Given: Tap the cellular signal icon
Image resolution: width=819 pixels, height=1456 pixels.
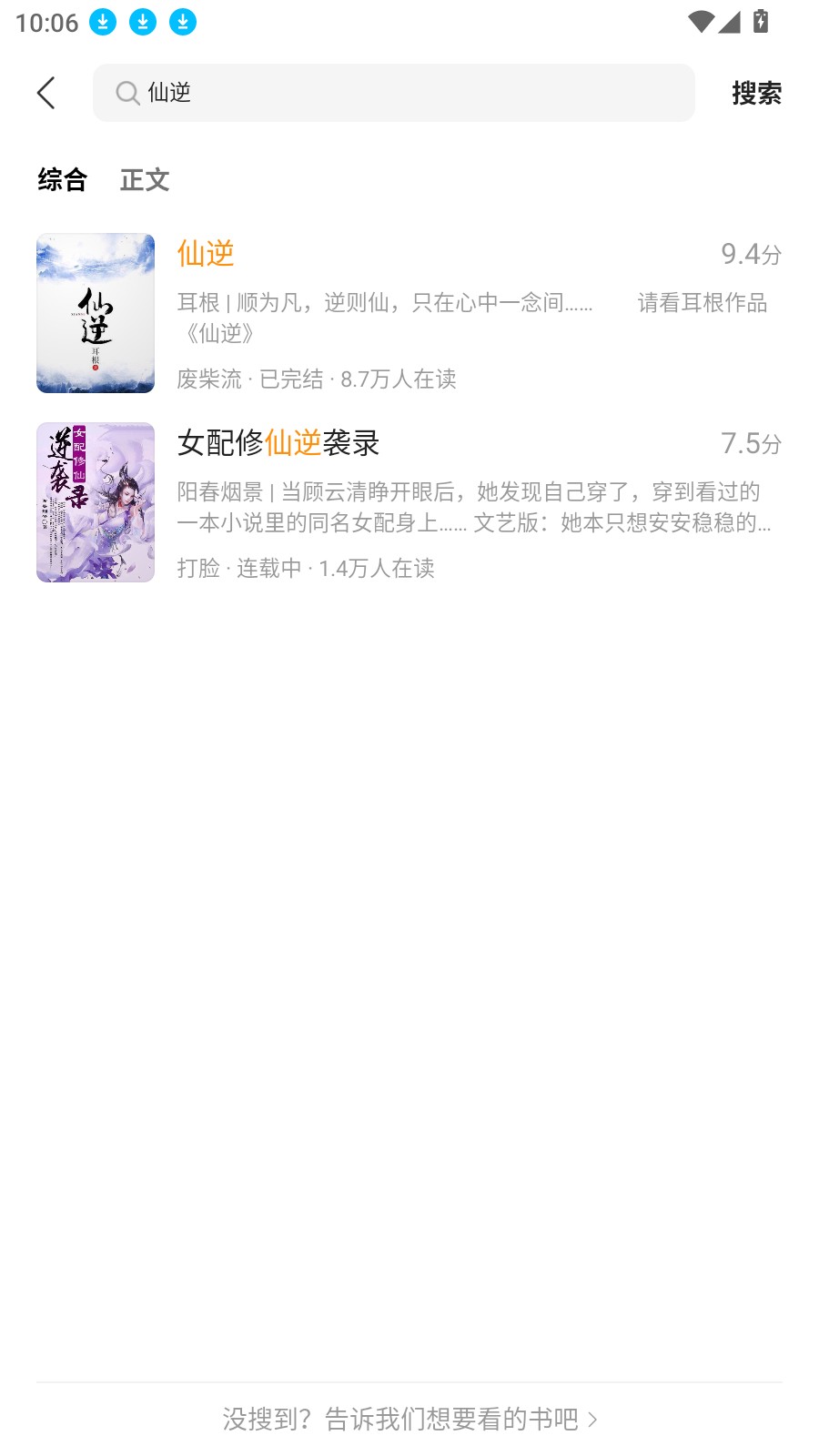Looking at the screenshot, I should tap(732, 22).
